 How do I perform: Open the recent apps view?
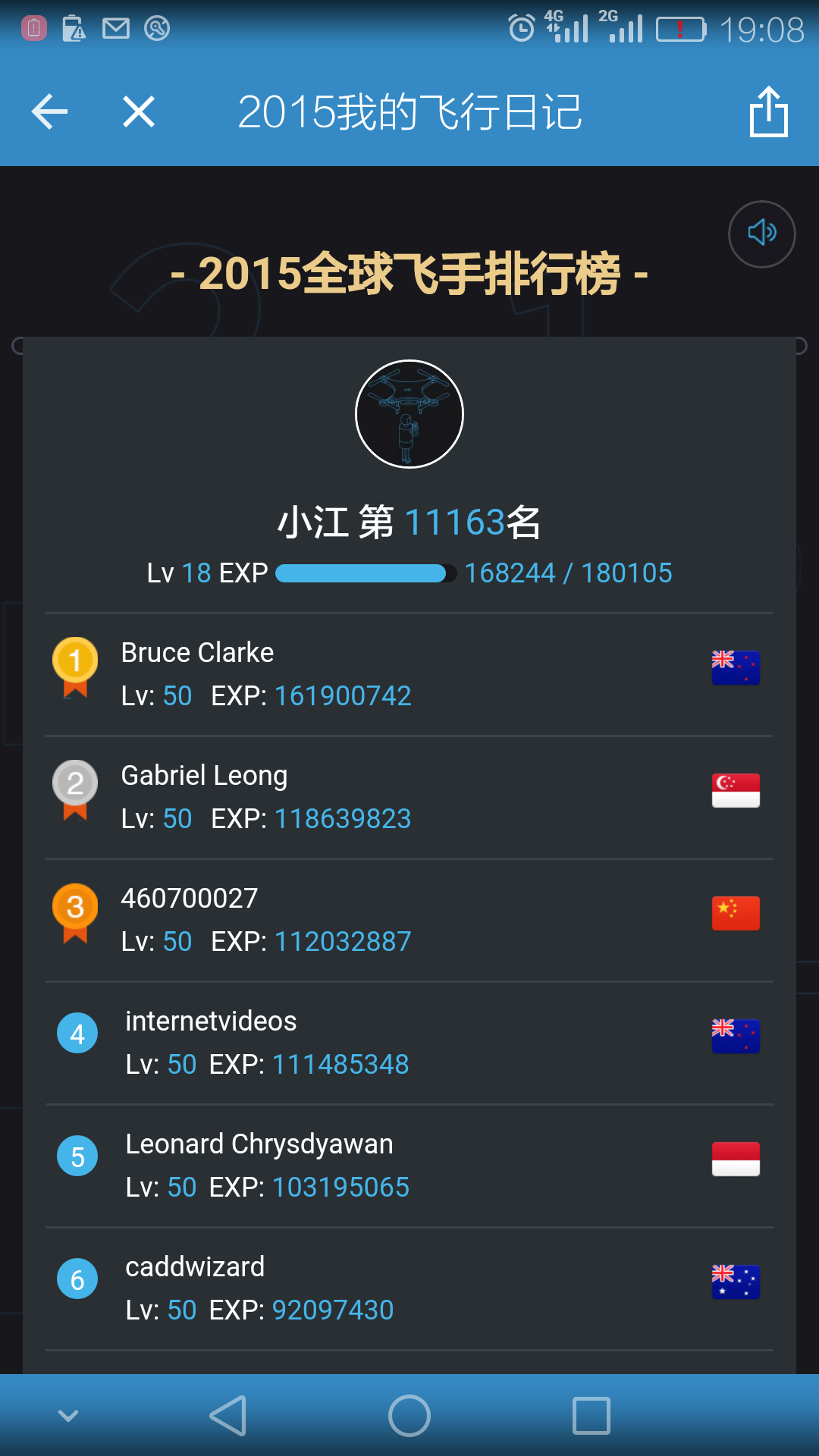coord(591,1416)
